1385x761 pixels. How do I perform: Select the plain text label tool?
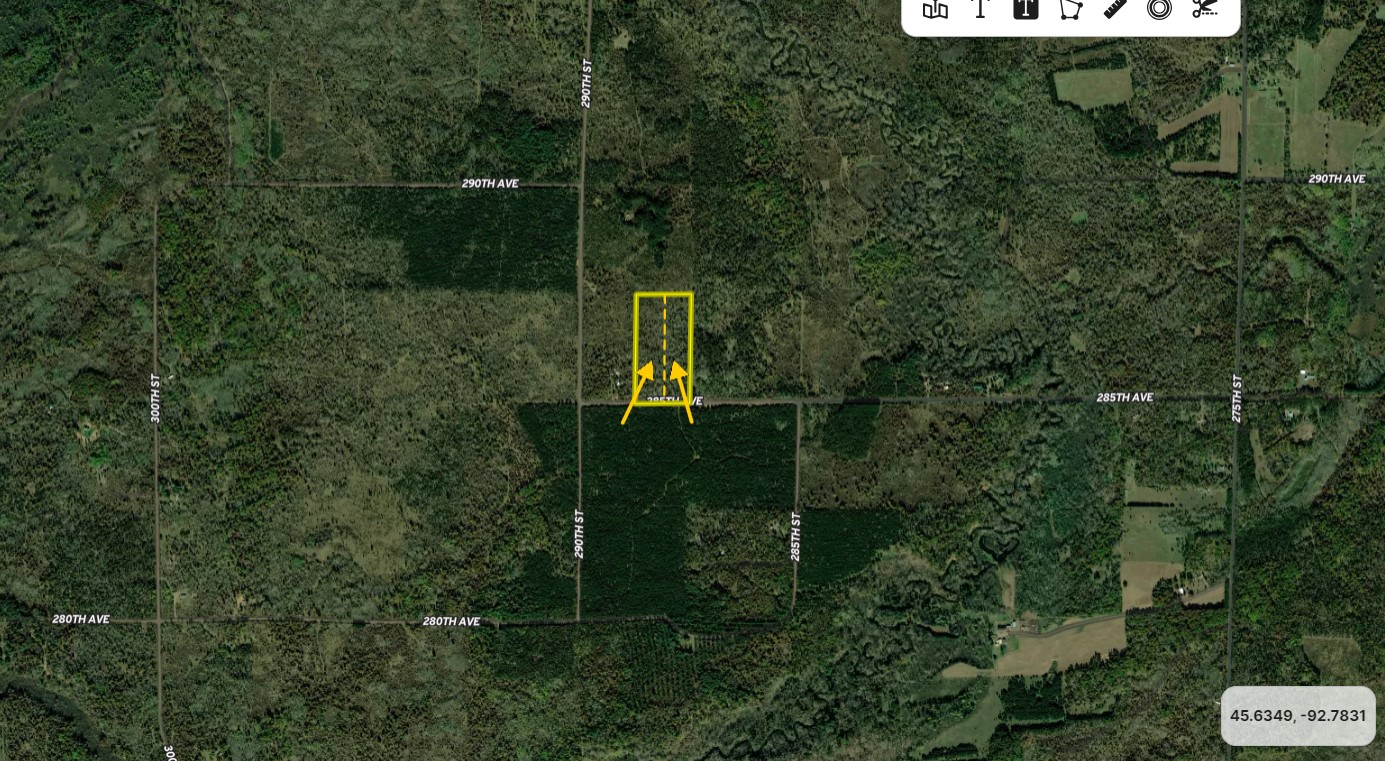pos(981,9)
